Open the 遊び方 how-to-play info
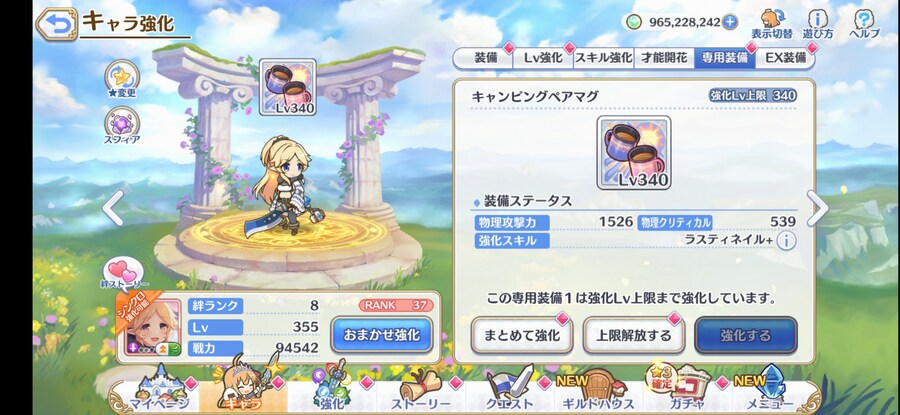 (x=817, y=23)
